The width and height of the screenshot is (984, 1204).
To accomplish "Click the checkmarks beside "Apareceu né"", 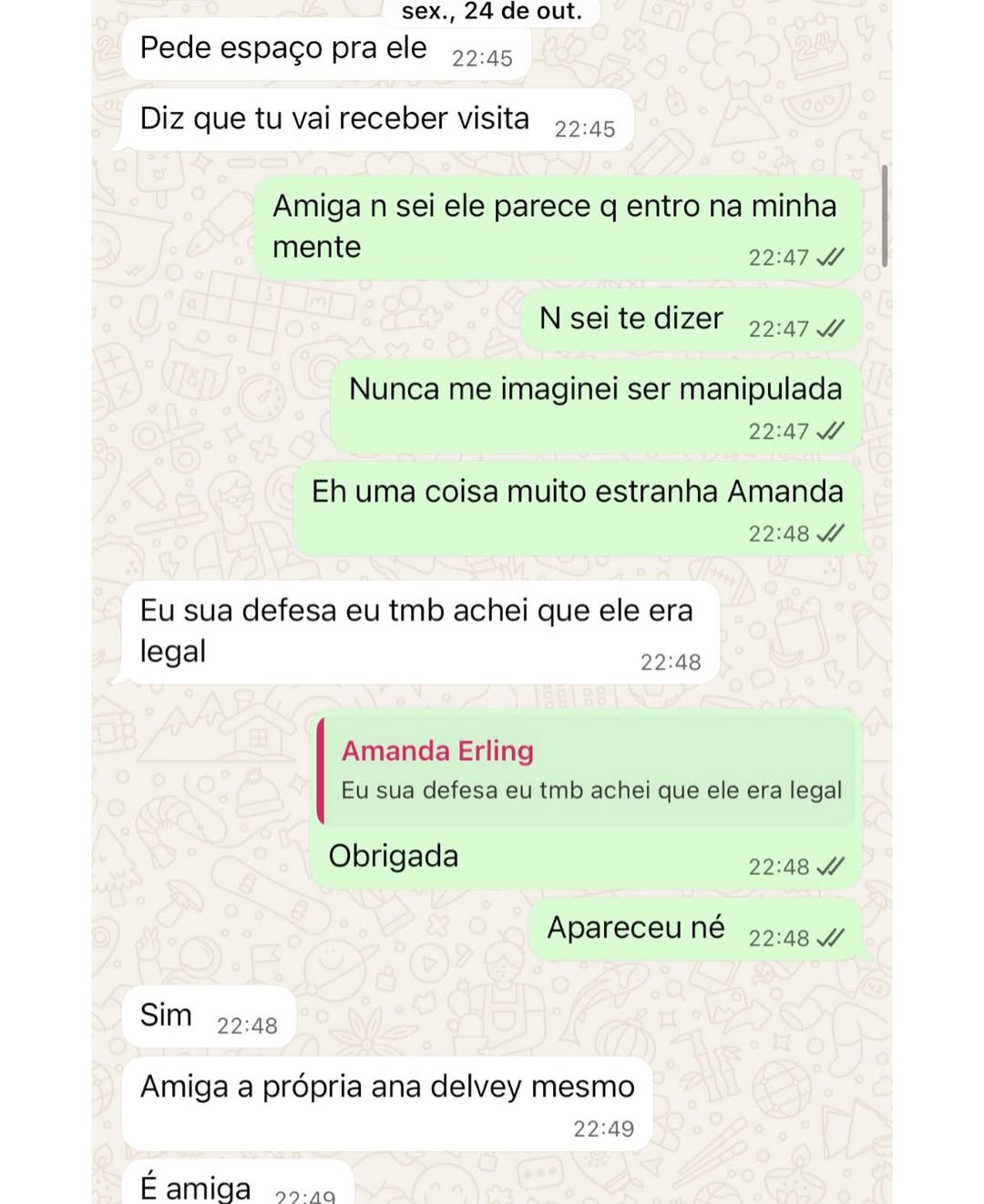I will (830, 938).
